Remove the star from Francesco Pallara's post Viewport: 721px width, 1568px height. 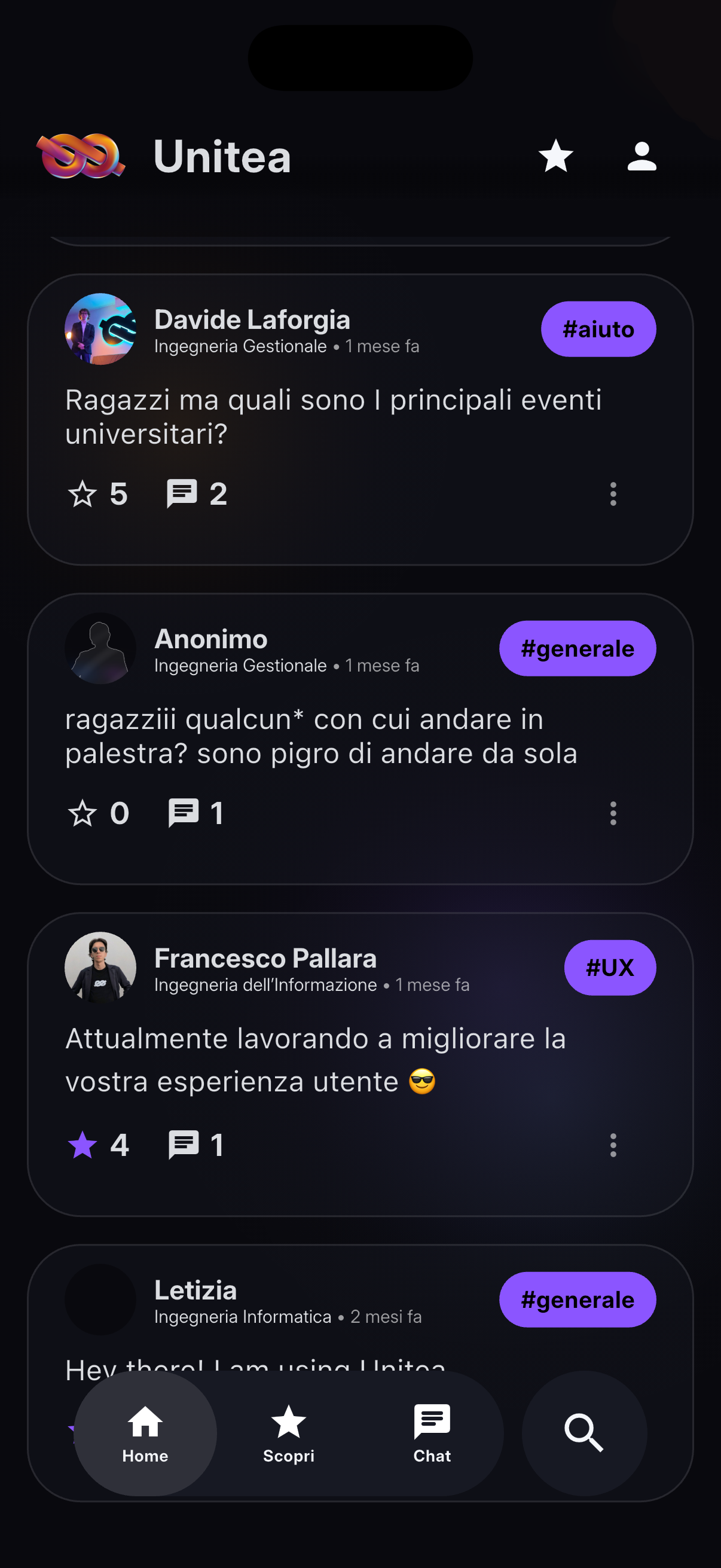tap(82, 1145)
